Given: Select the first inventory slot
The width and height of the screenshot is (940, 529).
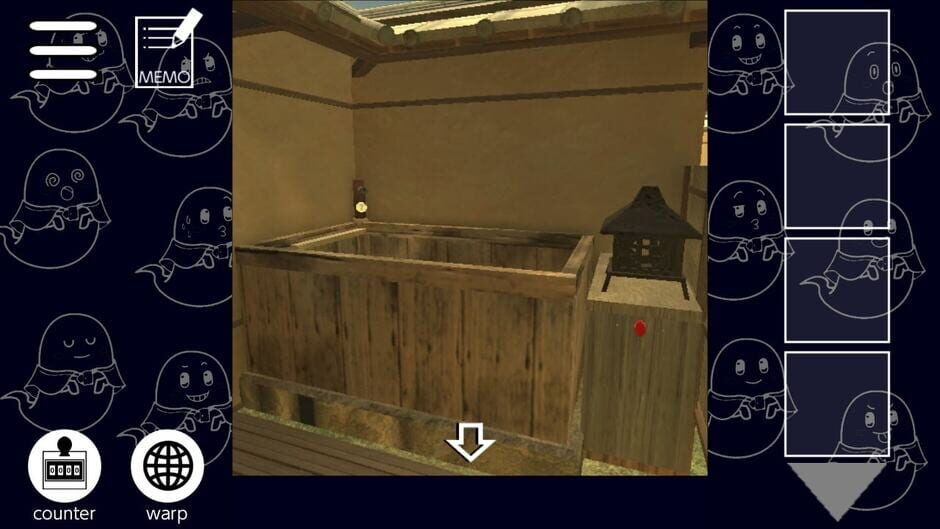Looking at the screenshot, I should pyautogui.click(x=836, y=63).
